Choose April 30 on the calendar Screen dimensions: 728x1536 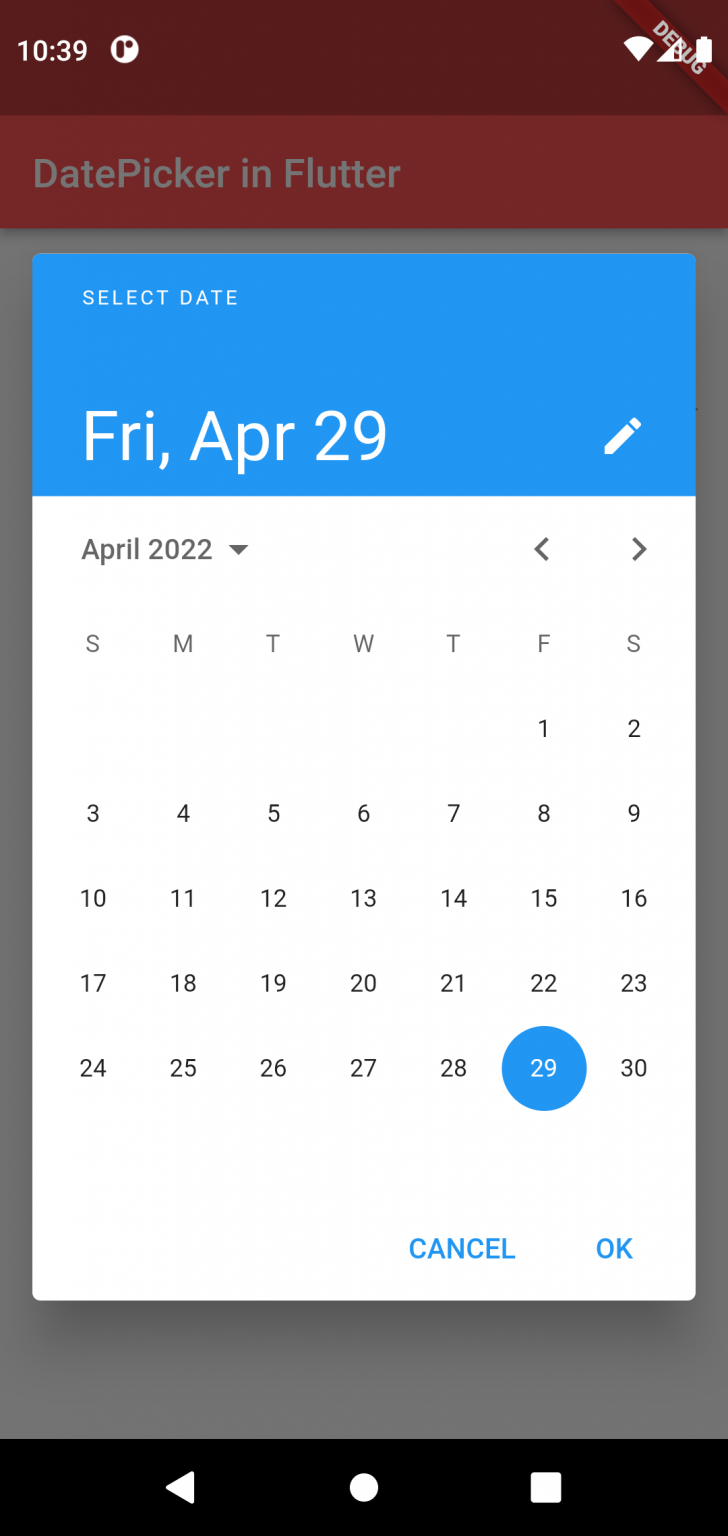pos(633,1069)
